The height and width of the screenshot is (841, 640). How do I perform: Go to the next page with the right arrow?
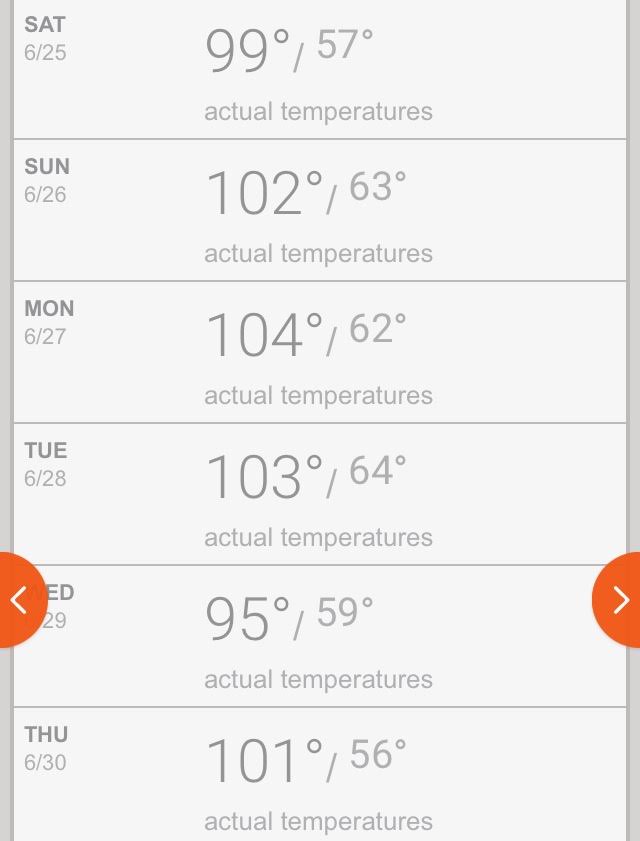[620, 600]
